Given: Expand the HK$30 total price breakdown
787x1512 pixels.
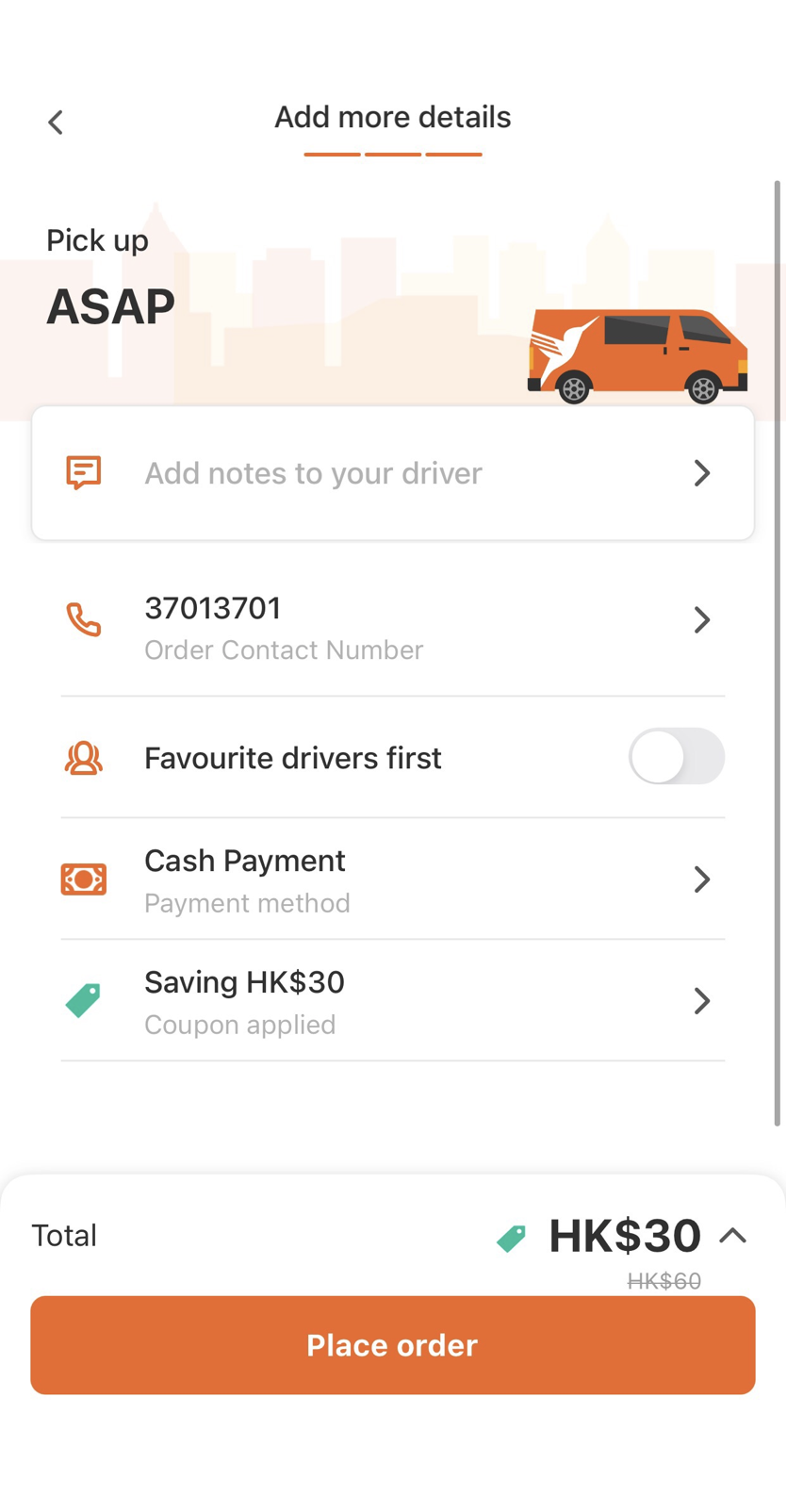Looking at the screenshot, I should pos(732,1236).
